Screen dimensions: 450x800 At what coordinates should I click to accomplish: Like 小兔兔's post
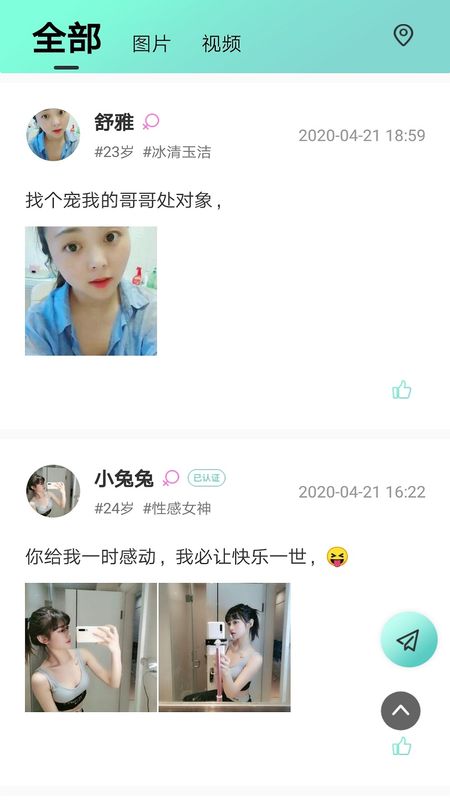(x=402, y=746)
